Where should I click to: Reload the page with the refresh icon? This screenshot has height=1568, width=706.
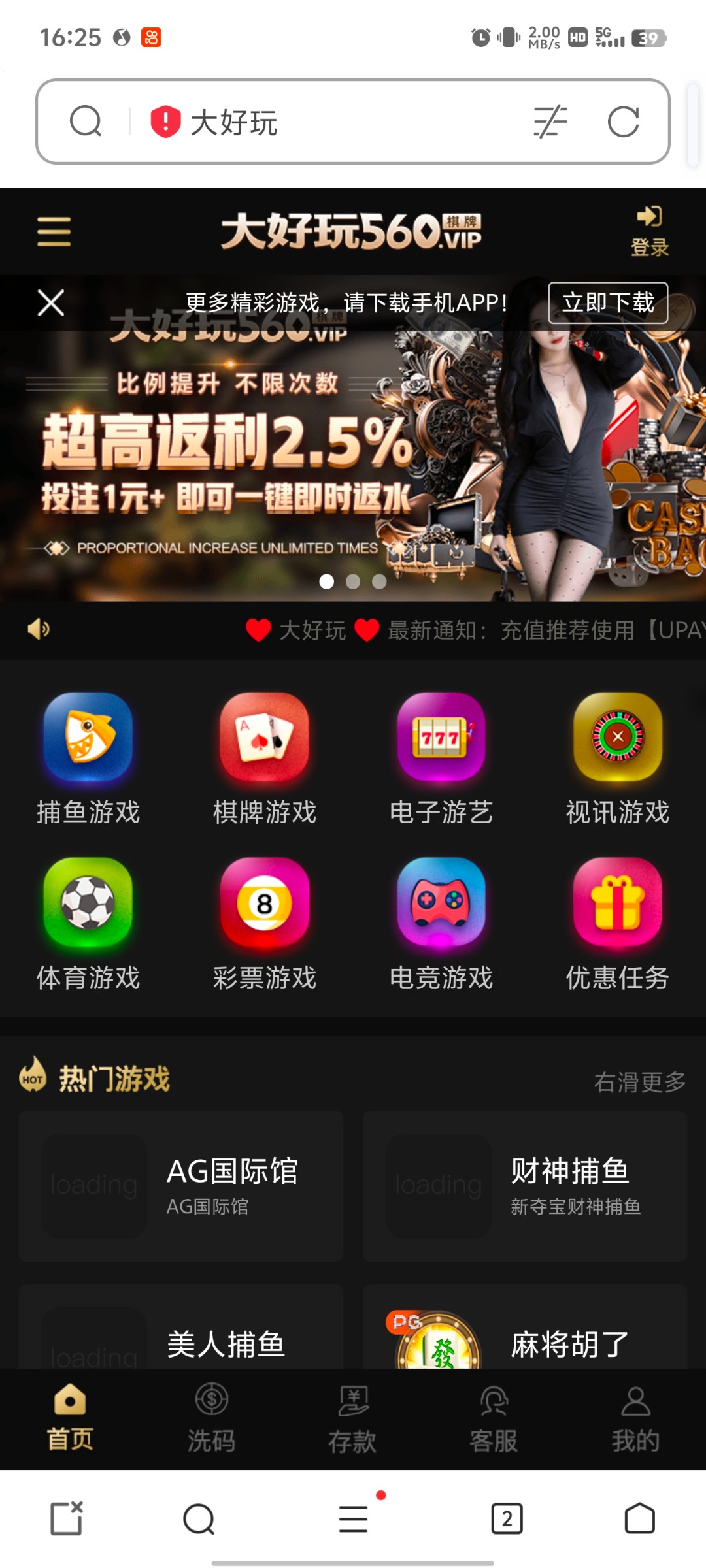(623, 122)
